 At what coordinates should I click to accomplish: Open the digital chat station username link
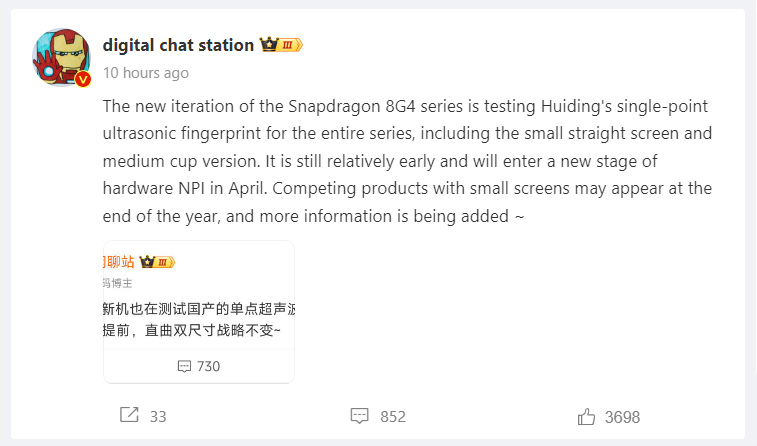pyautogui.click(x=178, y=45)
